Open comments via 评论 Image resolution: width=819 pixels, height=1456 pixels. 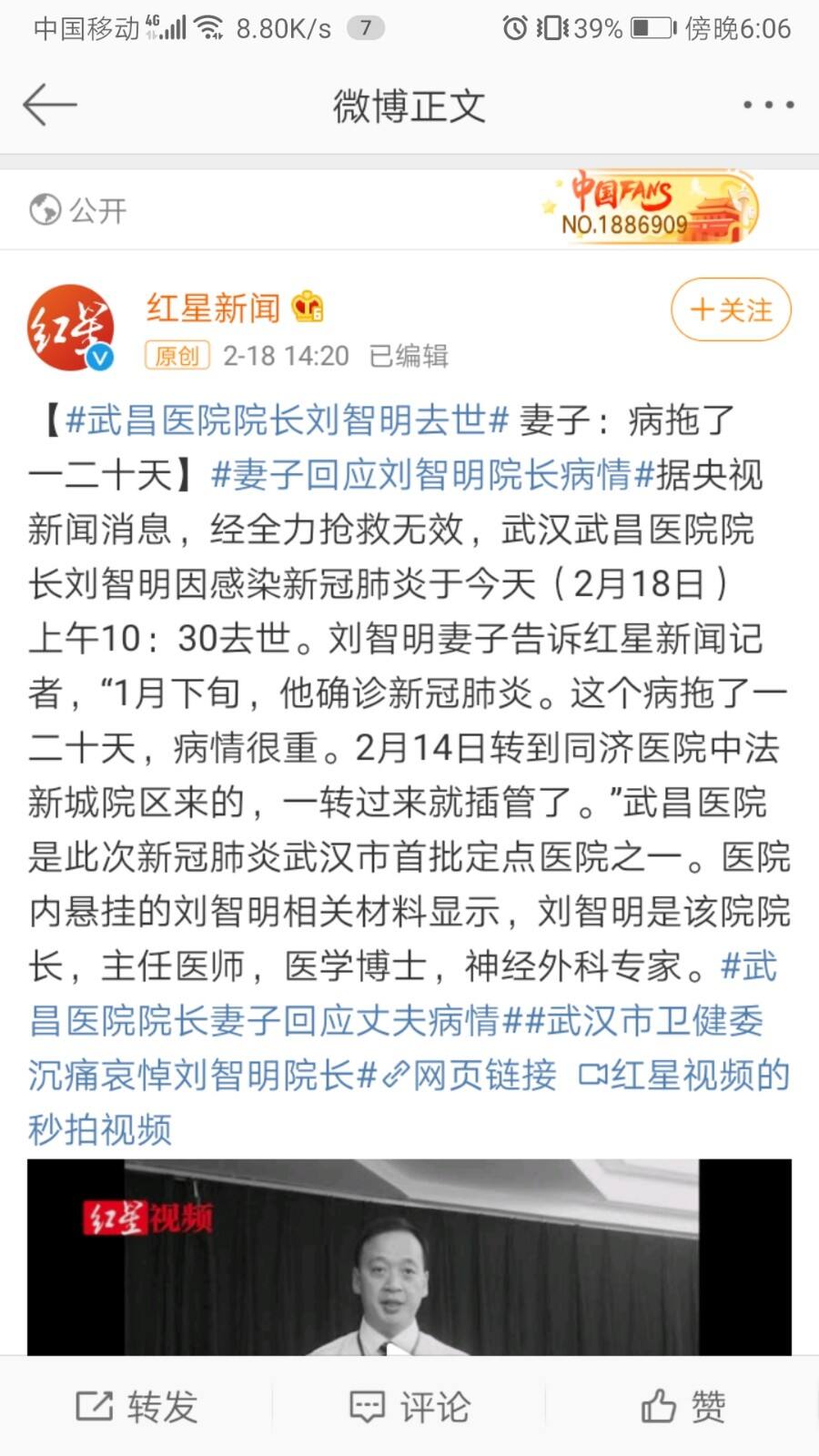point(409,1407)
